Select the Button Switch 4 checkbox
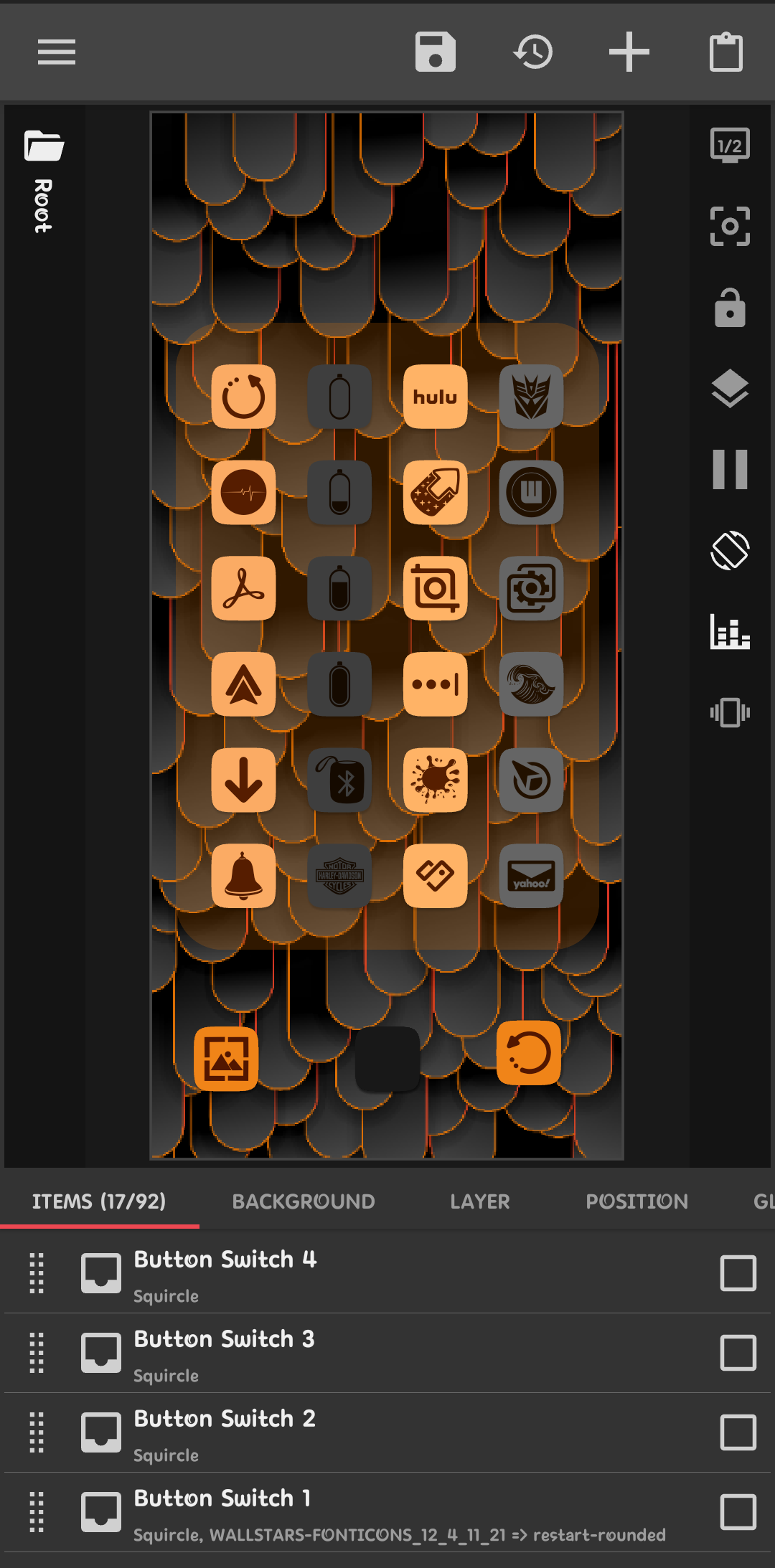 738,1273
